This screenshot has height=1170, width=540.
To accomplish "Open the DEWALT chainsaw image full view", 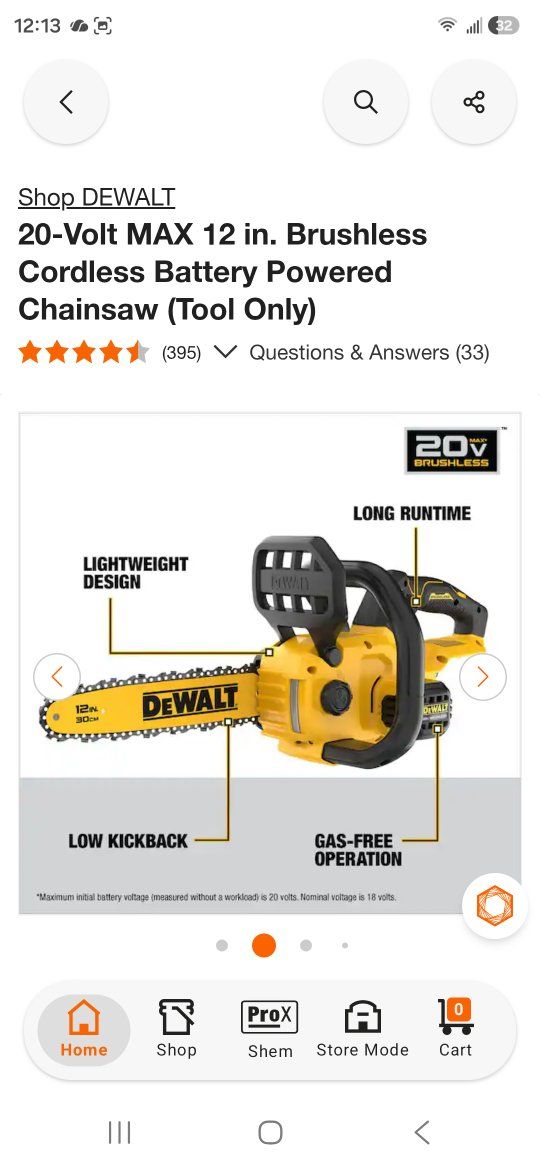I will pyautogui.click(x=270, y=663).
